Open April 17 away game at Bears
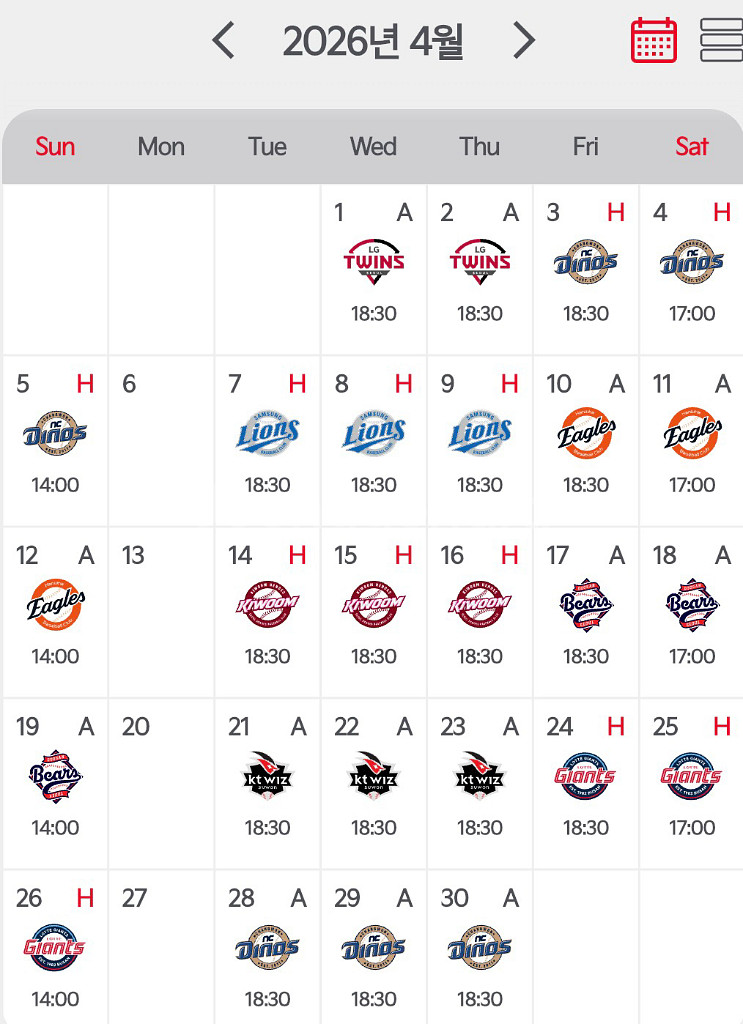This screenshot has height=1024, width=743. 586,606
